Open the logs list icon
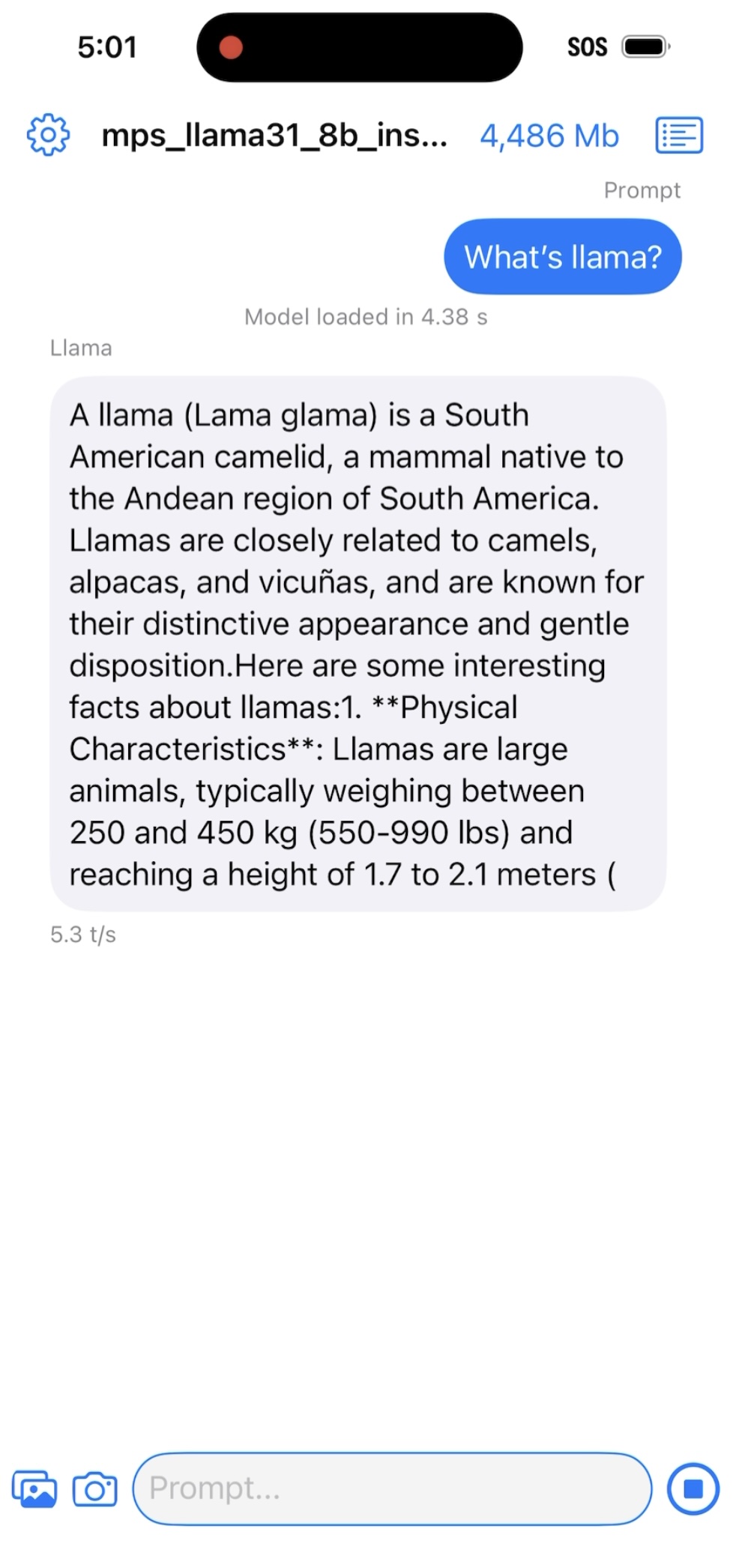Screen dimensions: 733x1568 (679, 136)
